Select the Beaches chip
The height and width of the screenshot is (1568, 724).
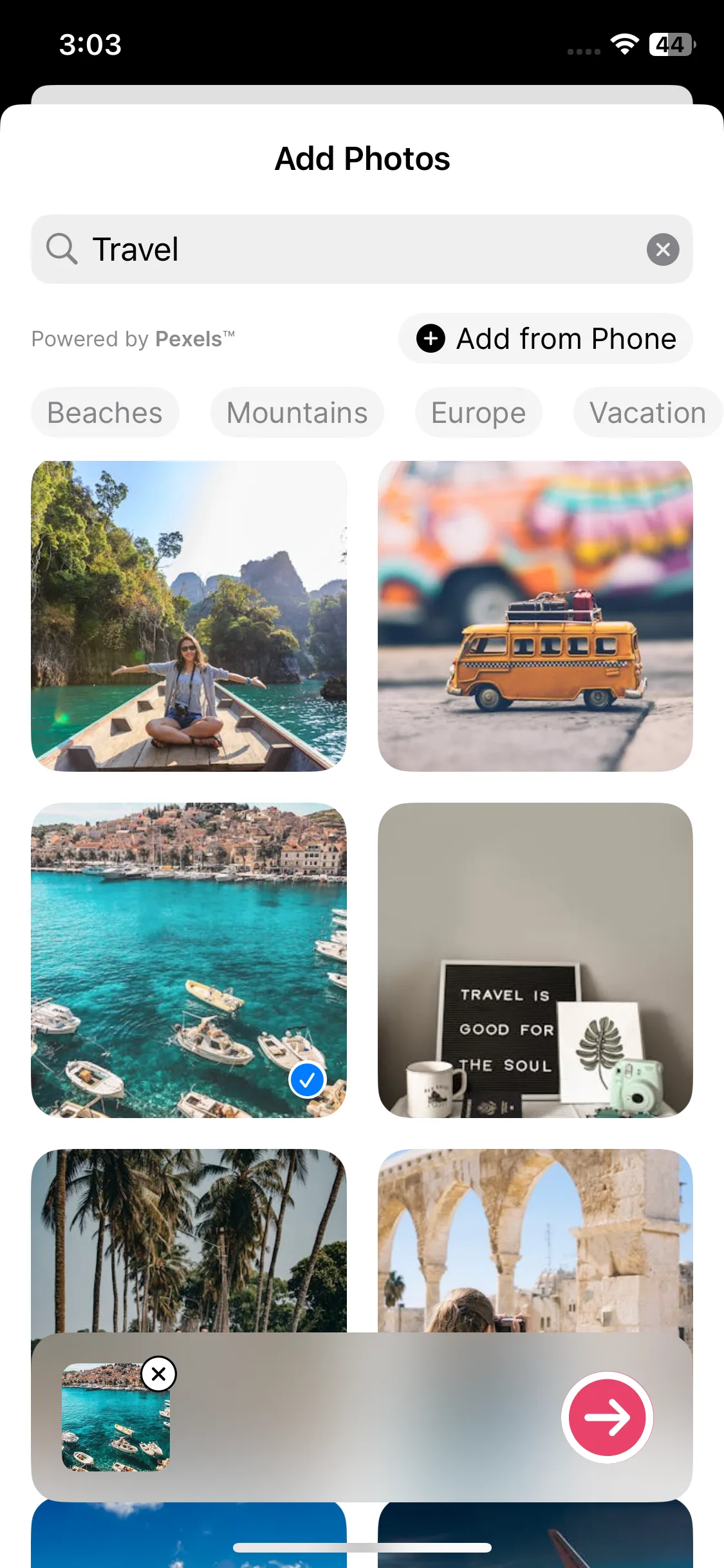[x=105, y=413]
